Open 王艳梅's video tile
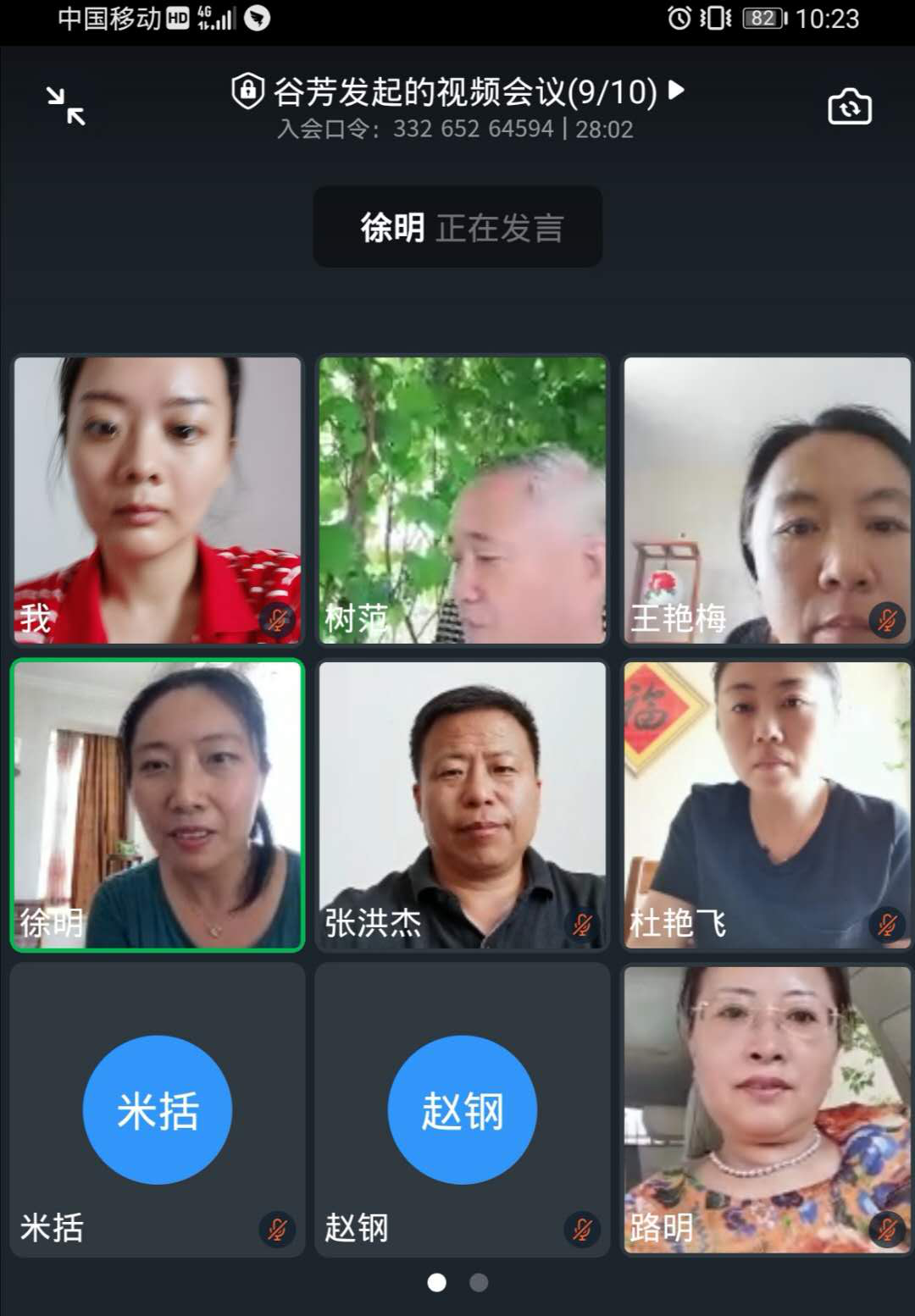The image size is (915, 1316). 767,500
